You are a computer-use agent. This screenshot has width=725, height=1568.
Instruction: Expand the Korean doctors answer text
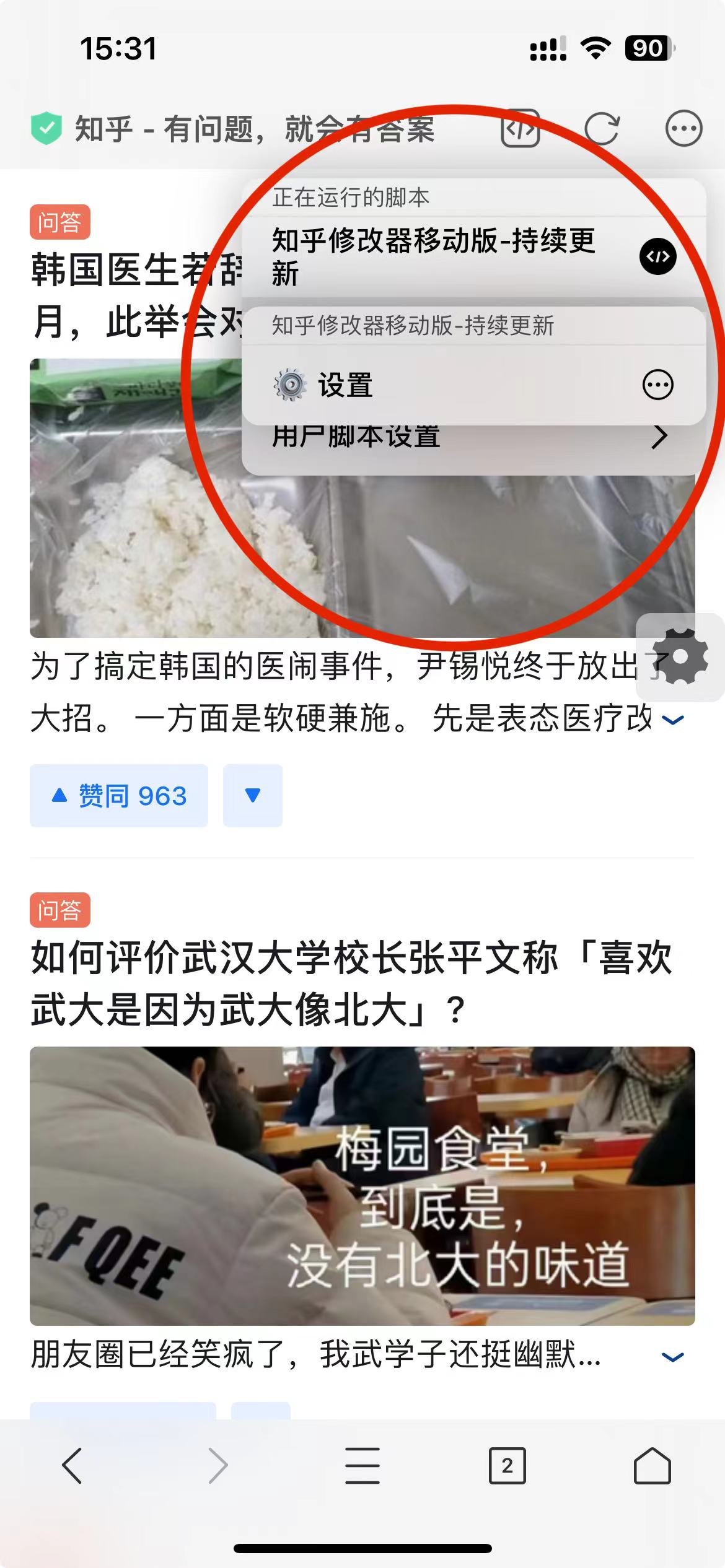pos(673,720)
